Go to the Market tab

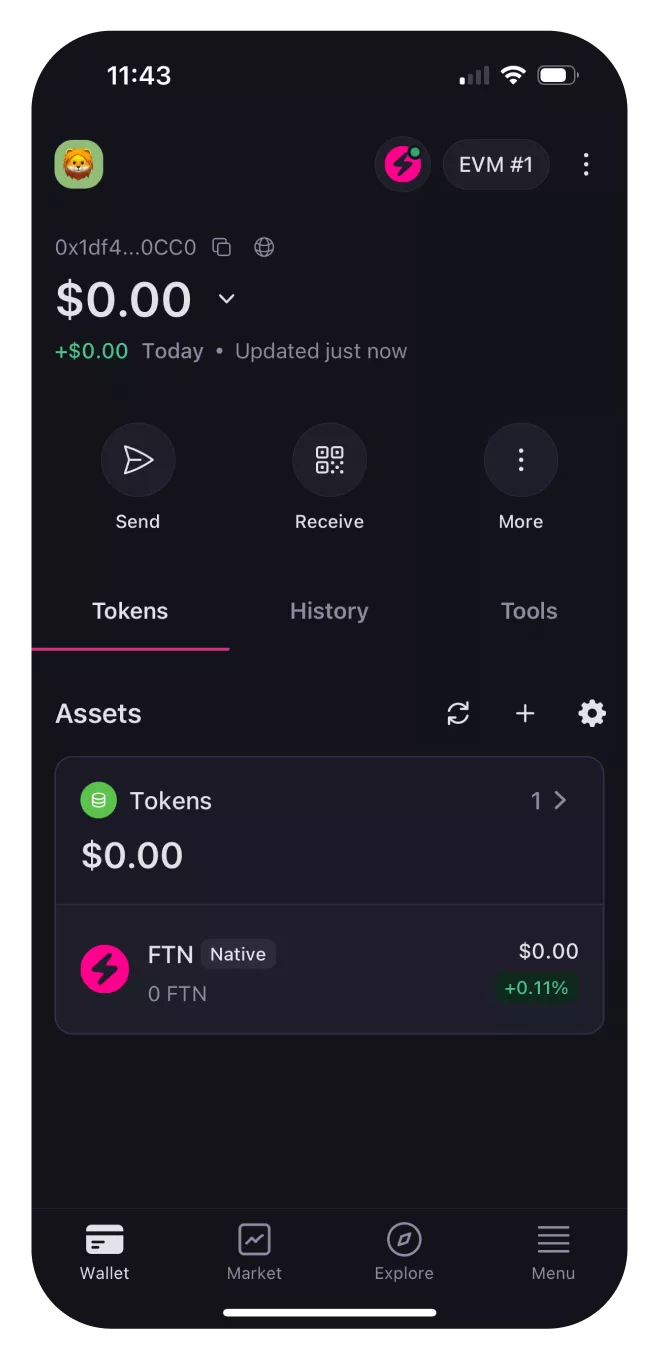[254, 1251]
